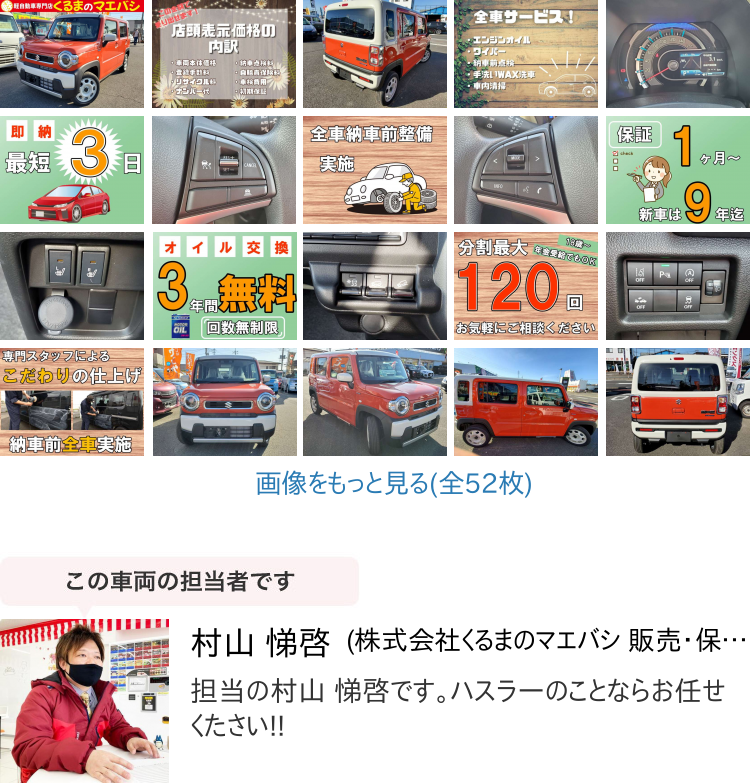Open the 全車納車前整備実施 image

[x=374, y=170]
